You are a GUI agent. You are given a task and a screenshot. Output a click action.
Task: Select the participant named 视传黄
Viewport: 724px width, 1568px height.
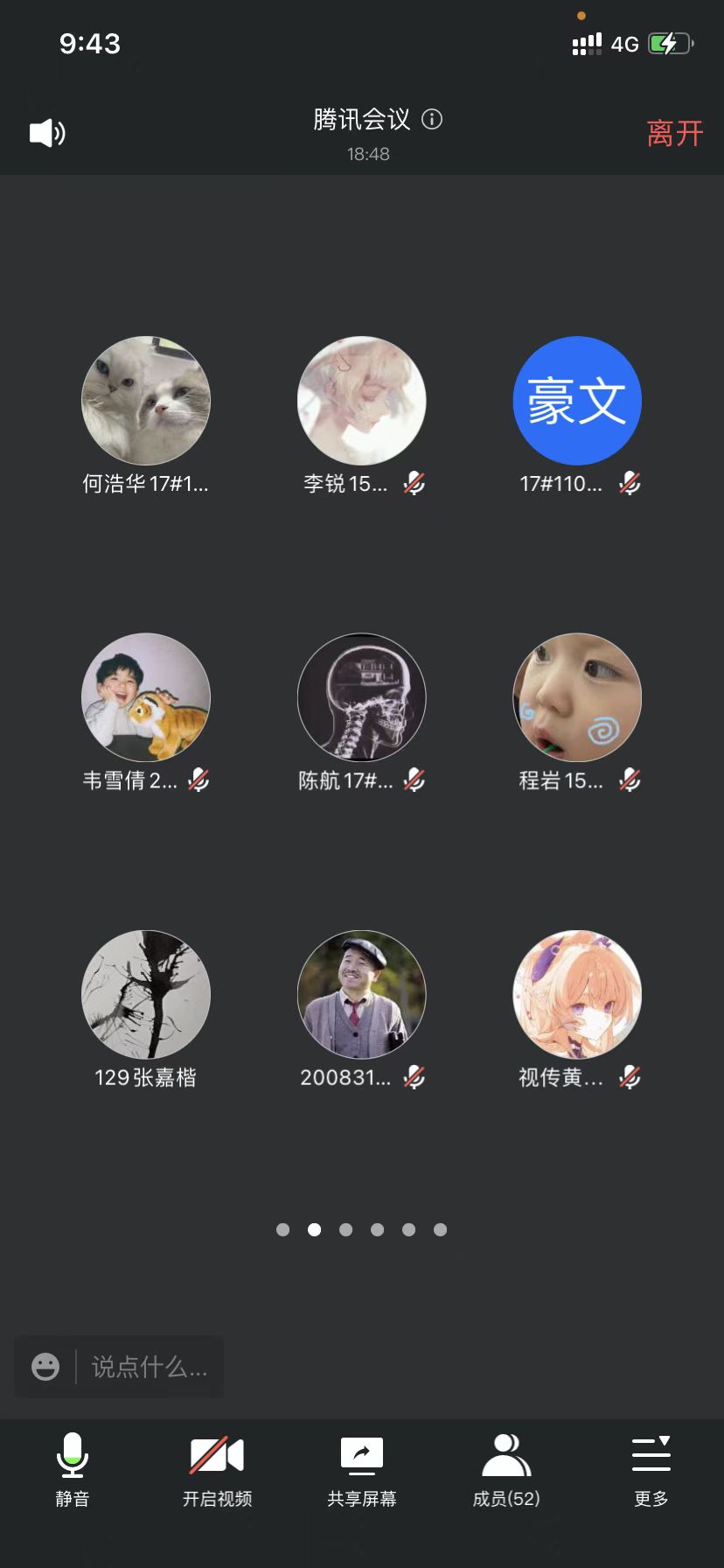tap(577, 994)
